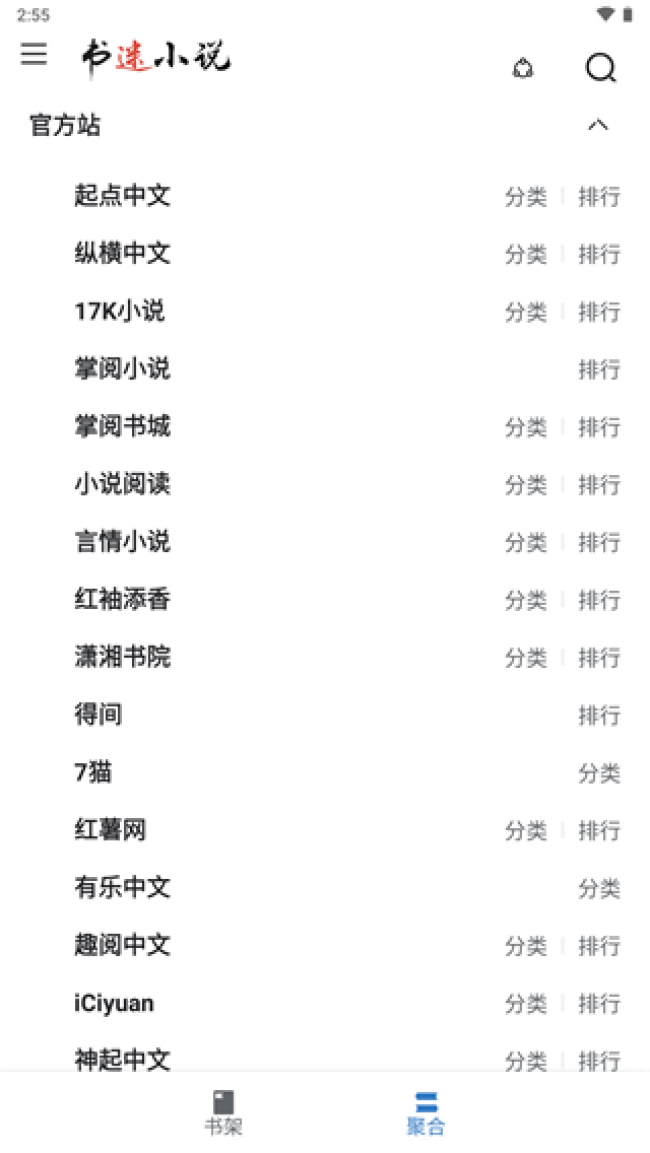
Task: Switch to the 聚合 tab
Action: (x=426, y=1113)
